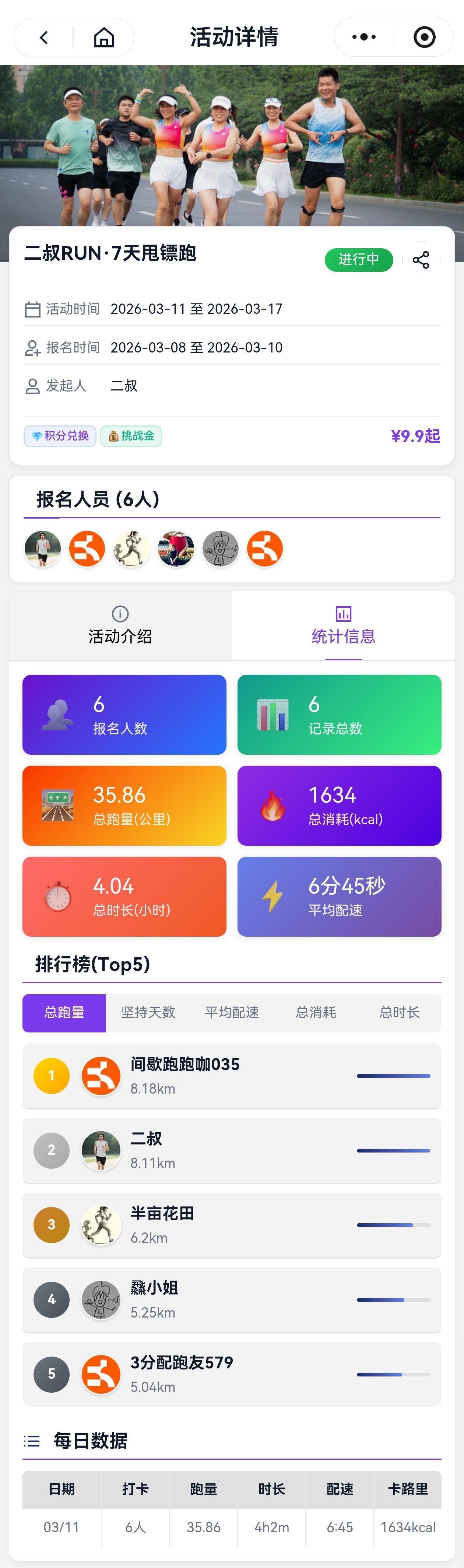Share the 二叔RUN activity
Image resolution: width=464 pixels, height=1568 pixels.
421,260
